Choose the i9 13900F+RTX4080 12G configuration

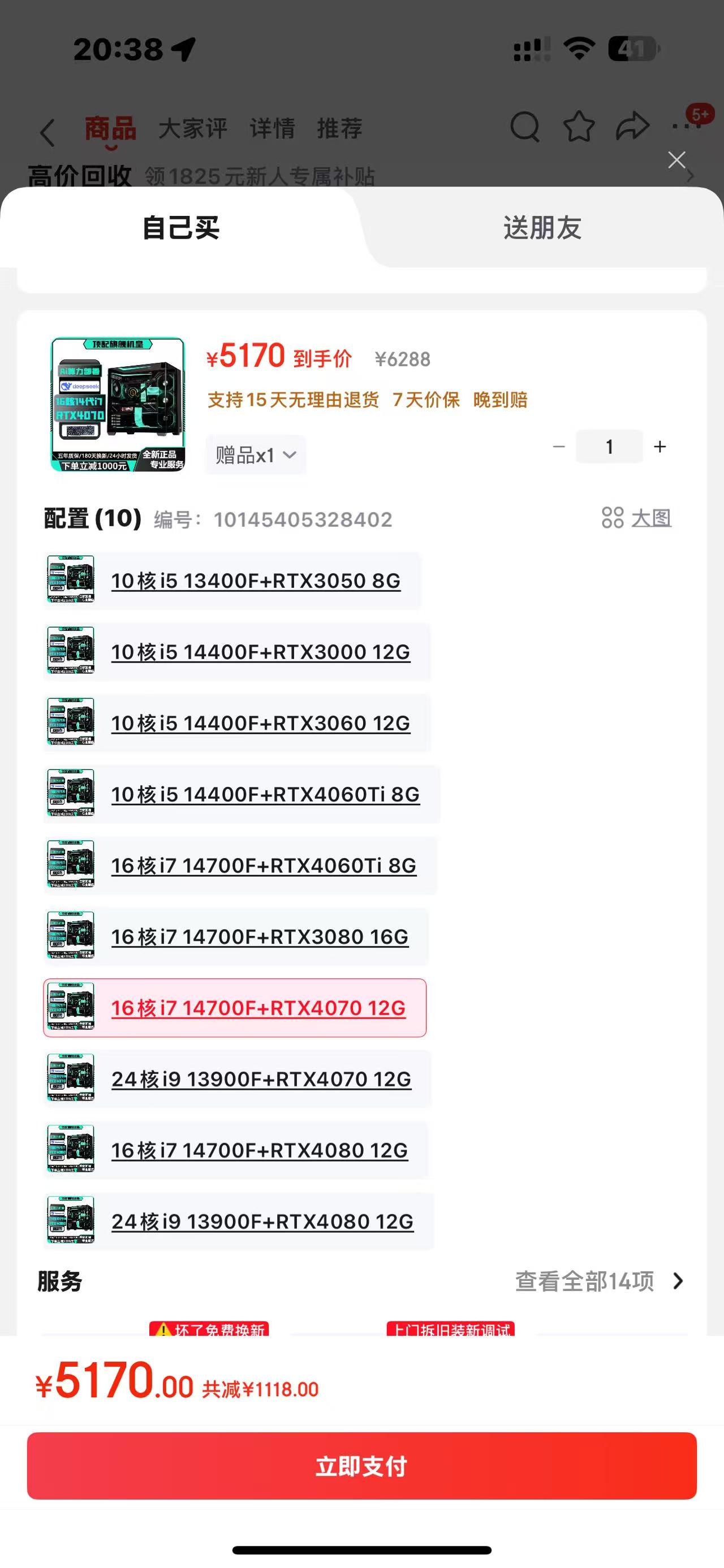click(x=239, y=1221)
